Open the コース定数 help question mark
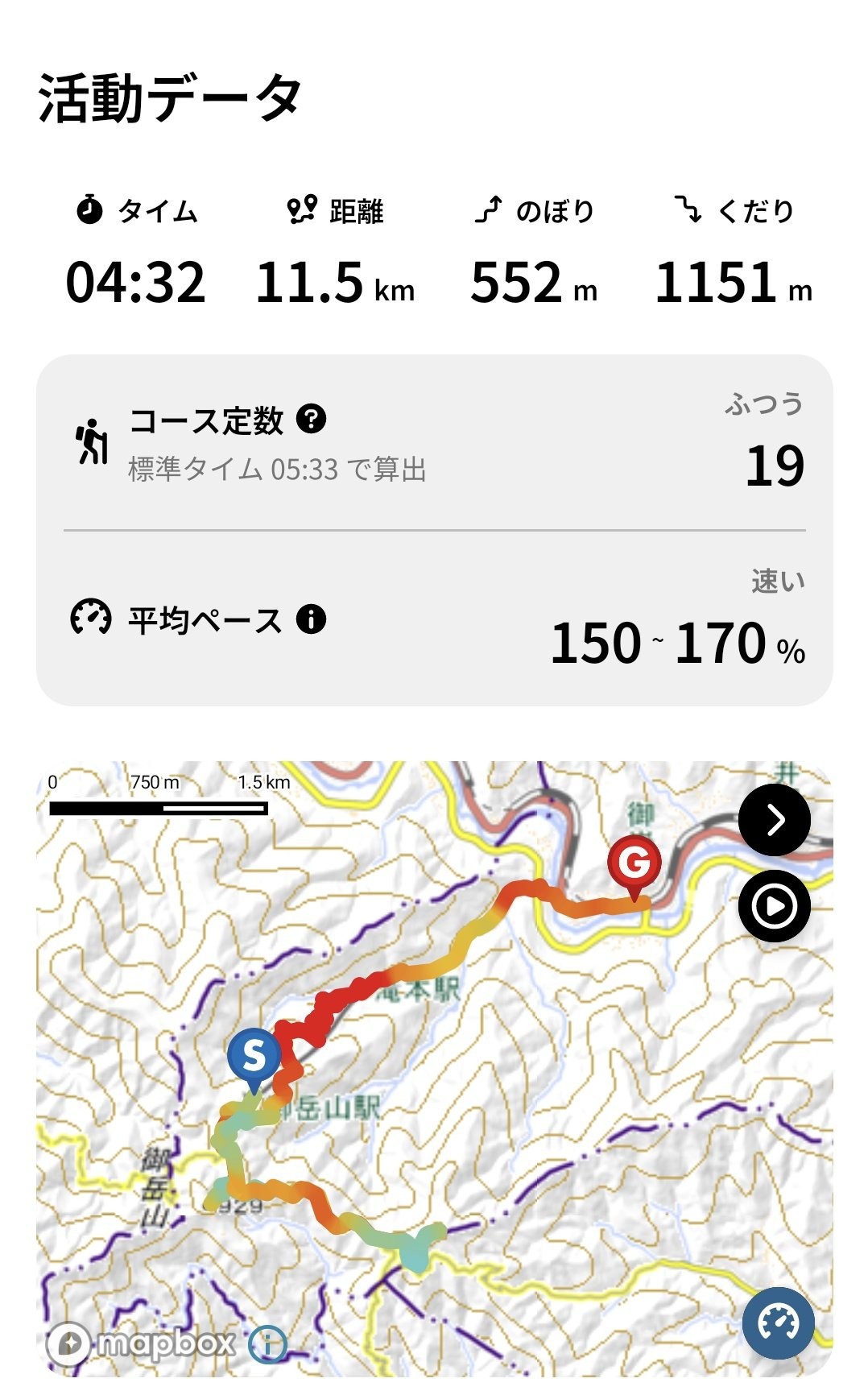 click(311, 419)
